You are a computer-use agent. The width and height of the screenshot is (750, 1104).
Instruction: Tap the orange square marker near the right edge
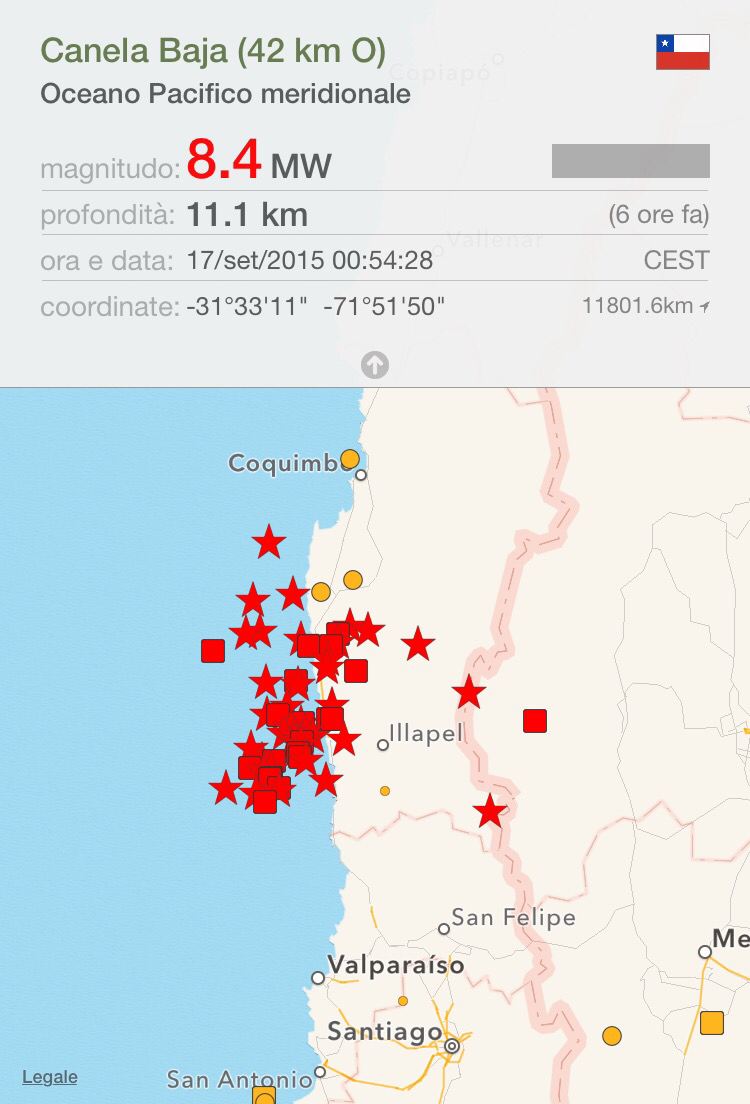tap(711, 1023)
